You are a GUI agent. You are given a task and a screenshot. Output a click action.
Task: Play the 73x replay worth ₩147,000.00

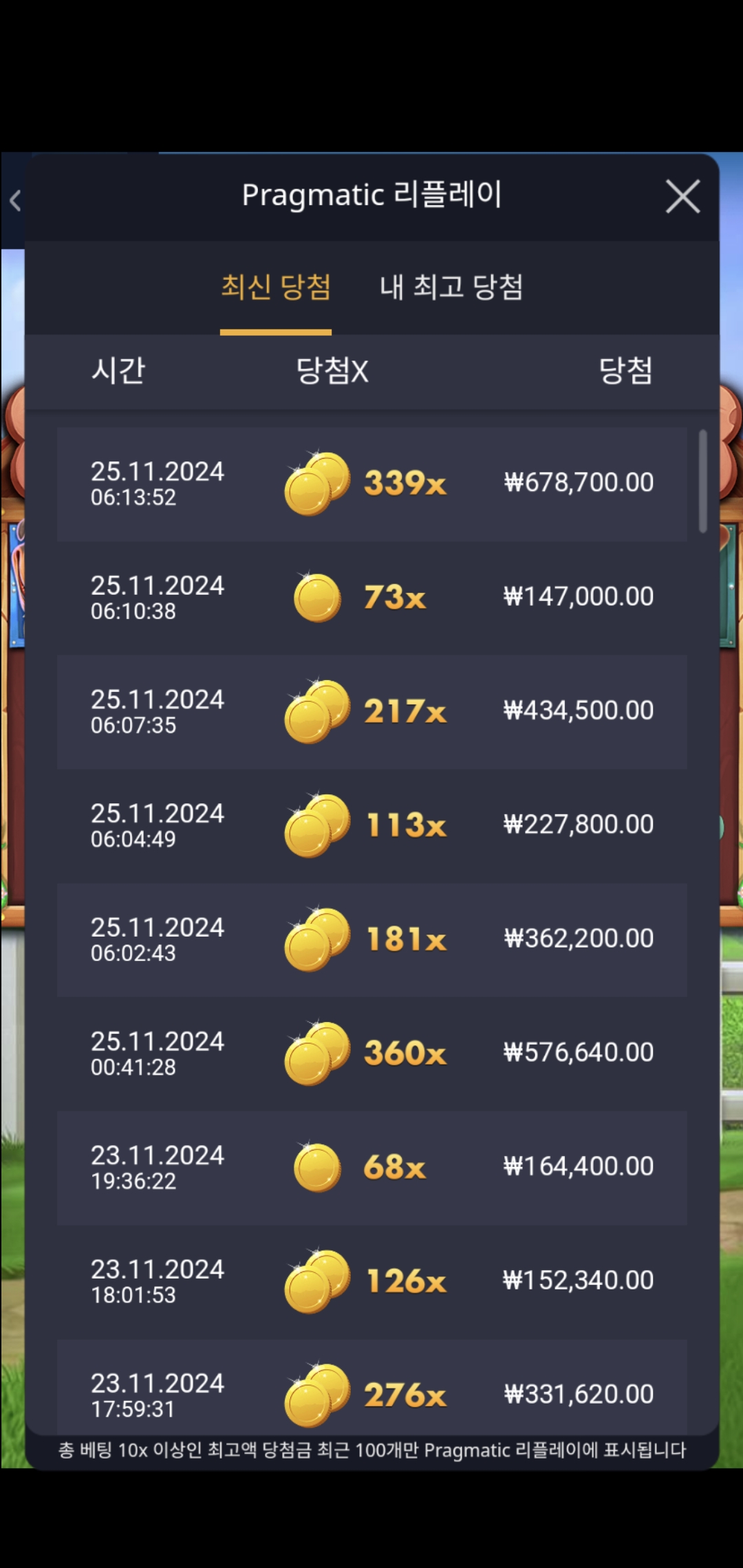(x=371, y=597)
